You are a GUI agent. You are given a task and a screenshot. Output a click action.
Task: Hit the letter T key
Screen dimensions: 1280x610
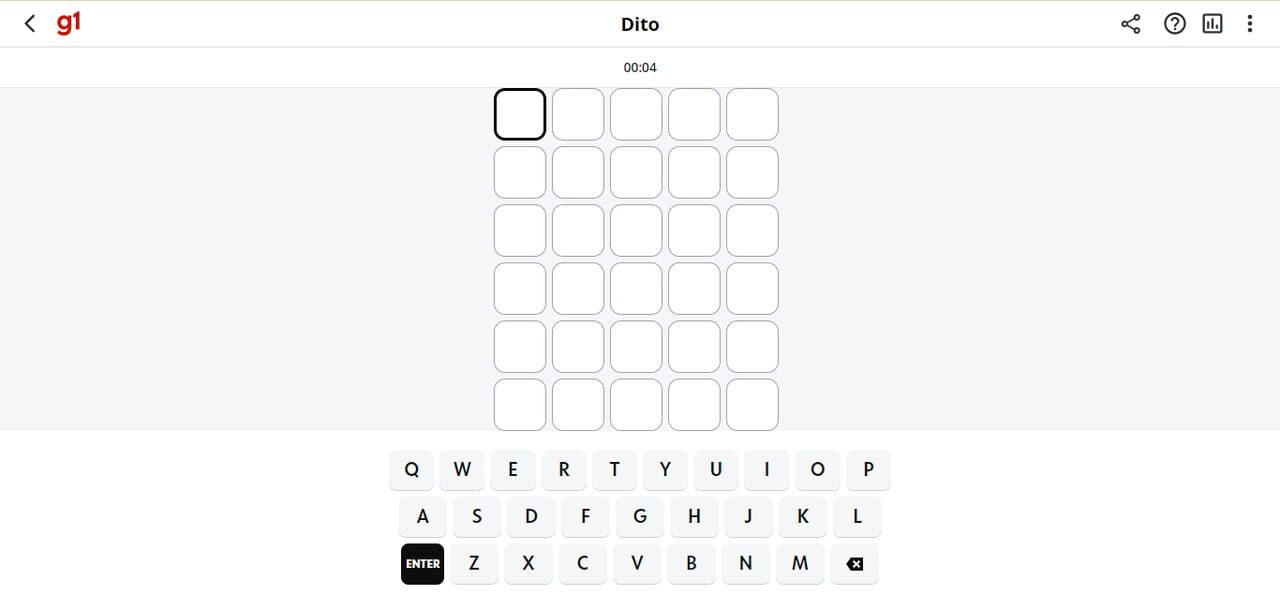615,469
